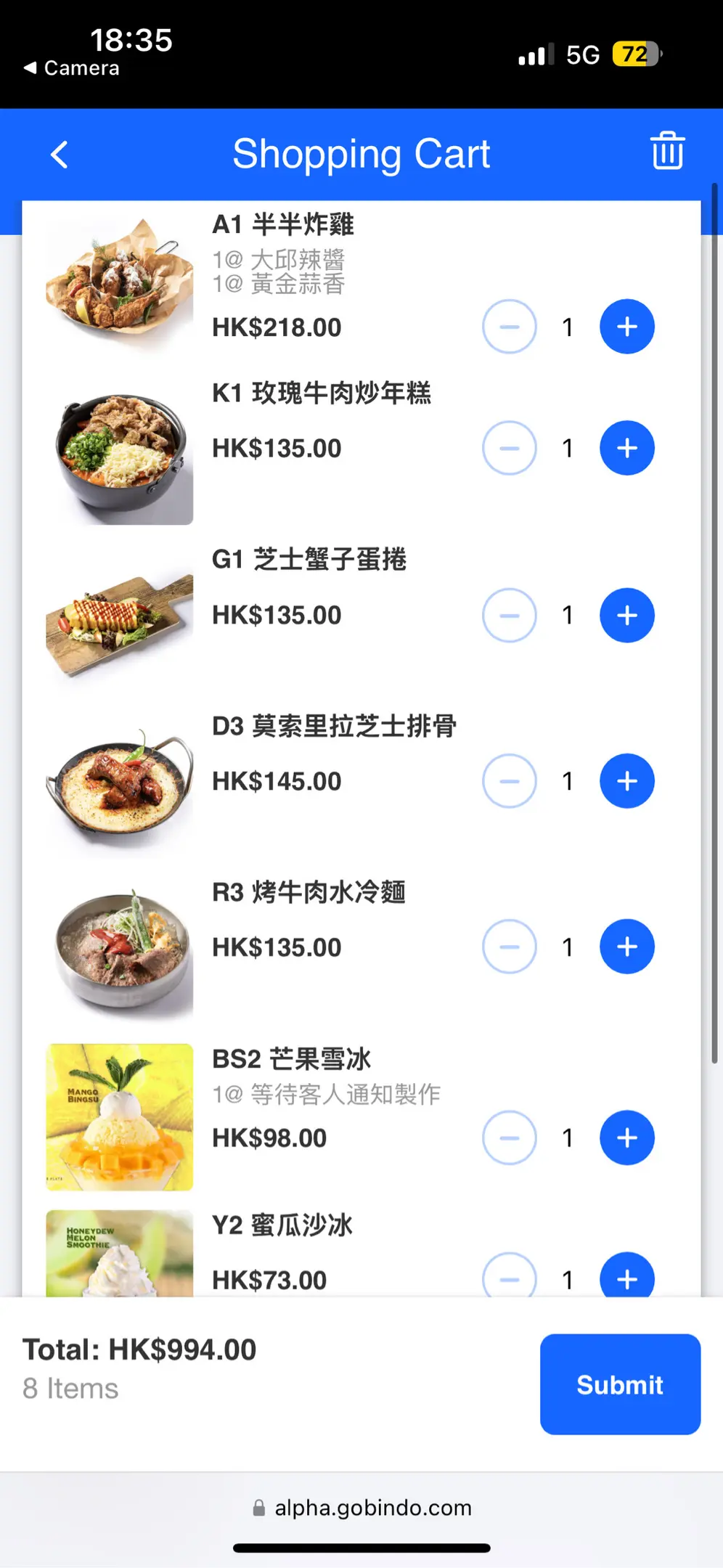
Task: Tap the alpha.gobindo.com address bar
Action: (361, 1508)
